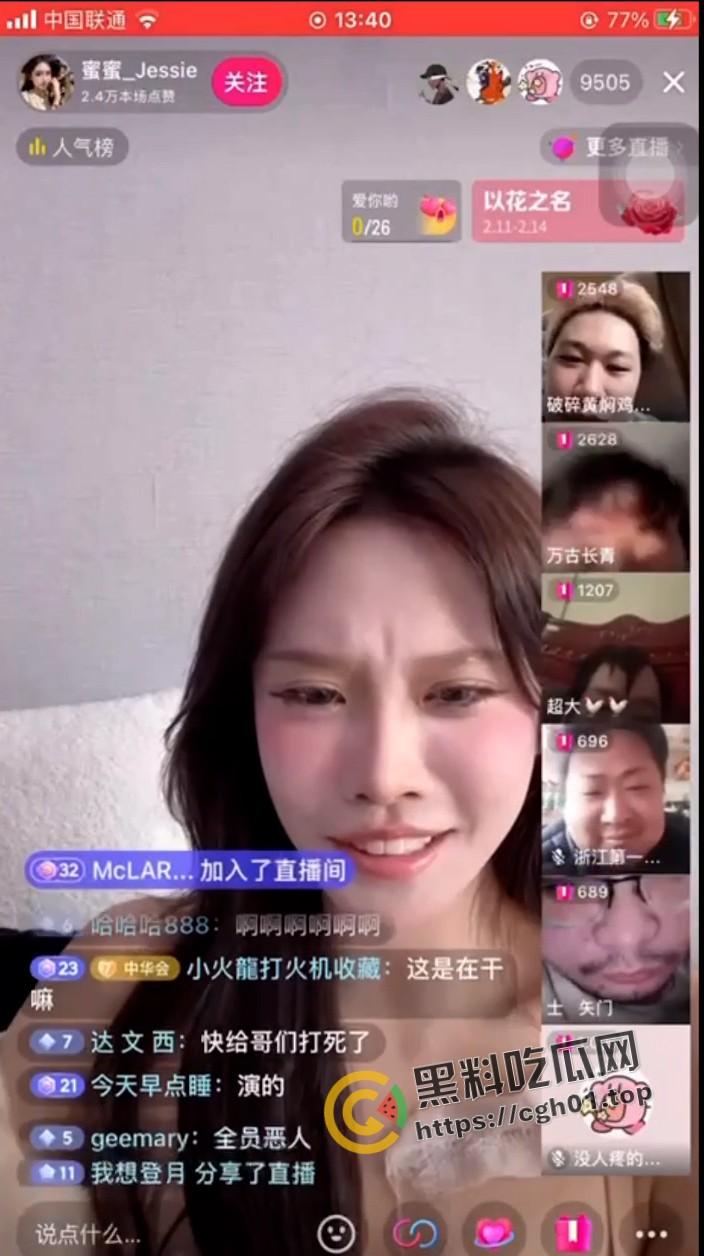Open the muted guest 没人疼的 tile
The width and height of the screenshot is (704, 1256).
pos(615,1100)
